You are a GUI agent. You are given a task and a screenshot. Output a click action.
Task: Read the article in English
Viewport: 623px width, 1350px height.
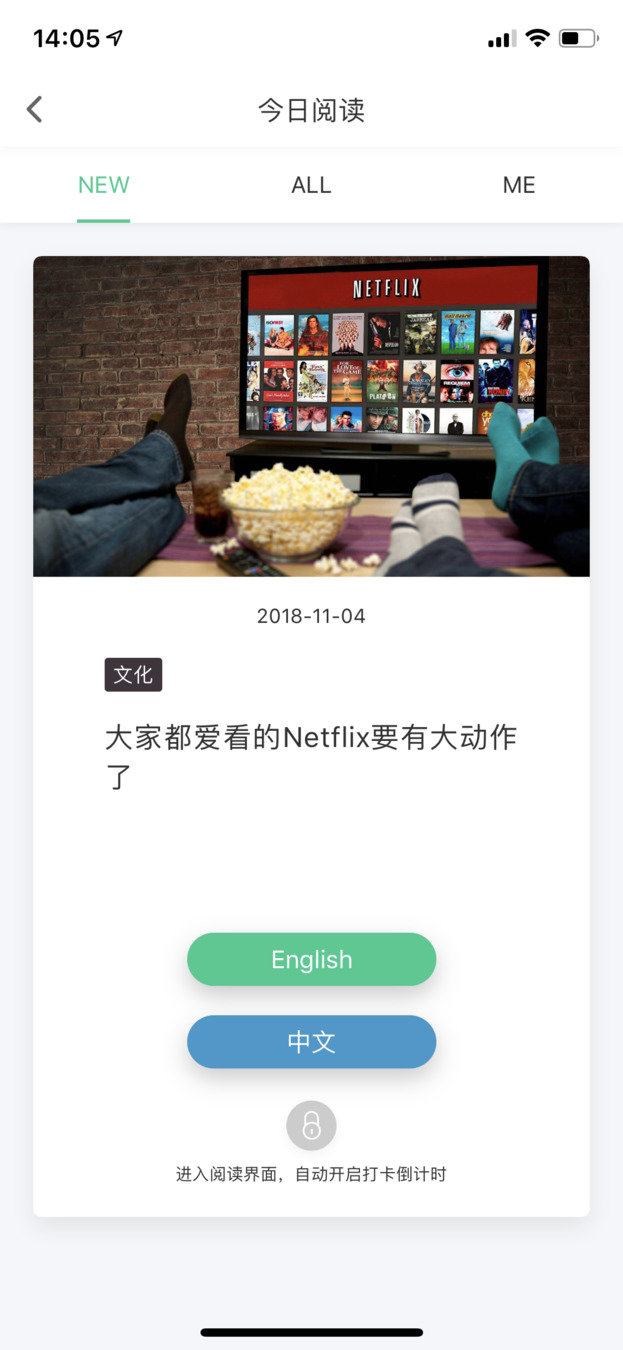[311, 959]
